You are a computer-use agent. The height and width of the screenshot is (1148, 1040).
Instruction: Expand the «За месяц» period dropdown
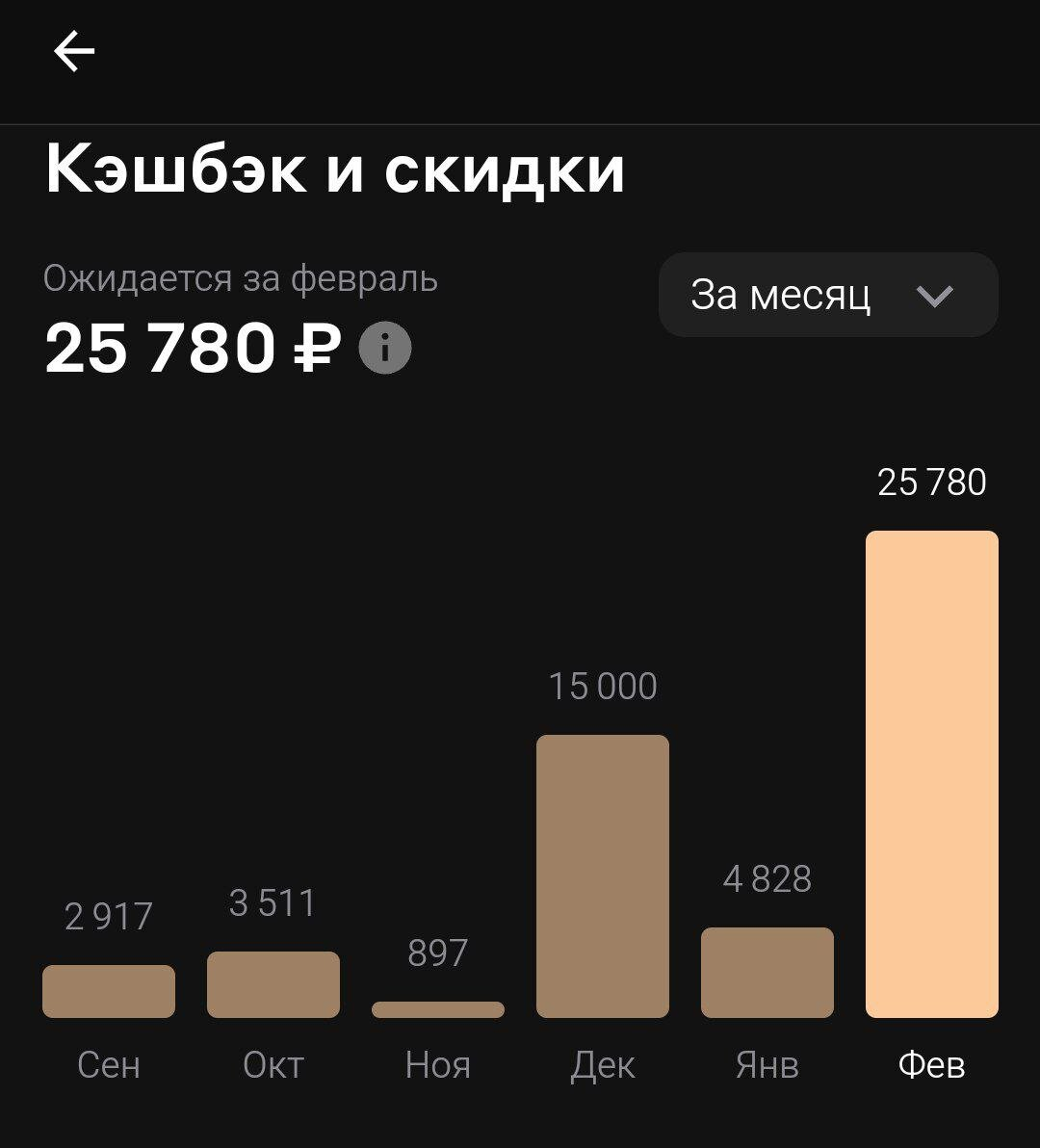[828, 296]
